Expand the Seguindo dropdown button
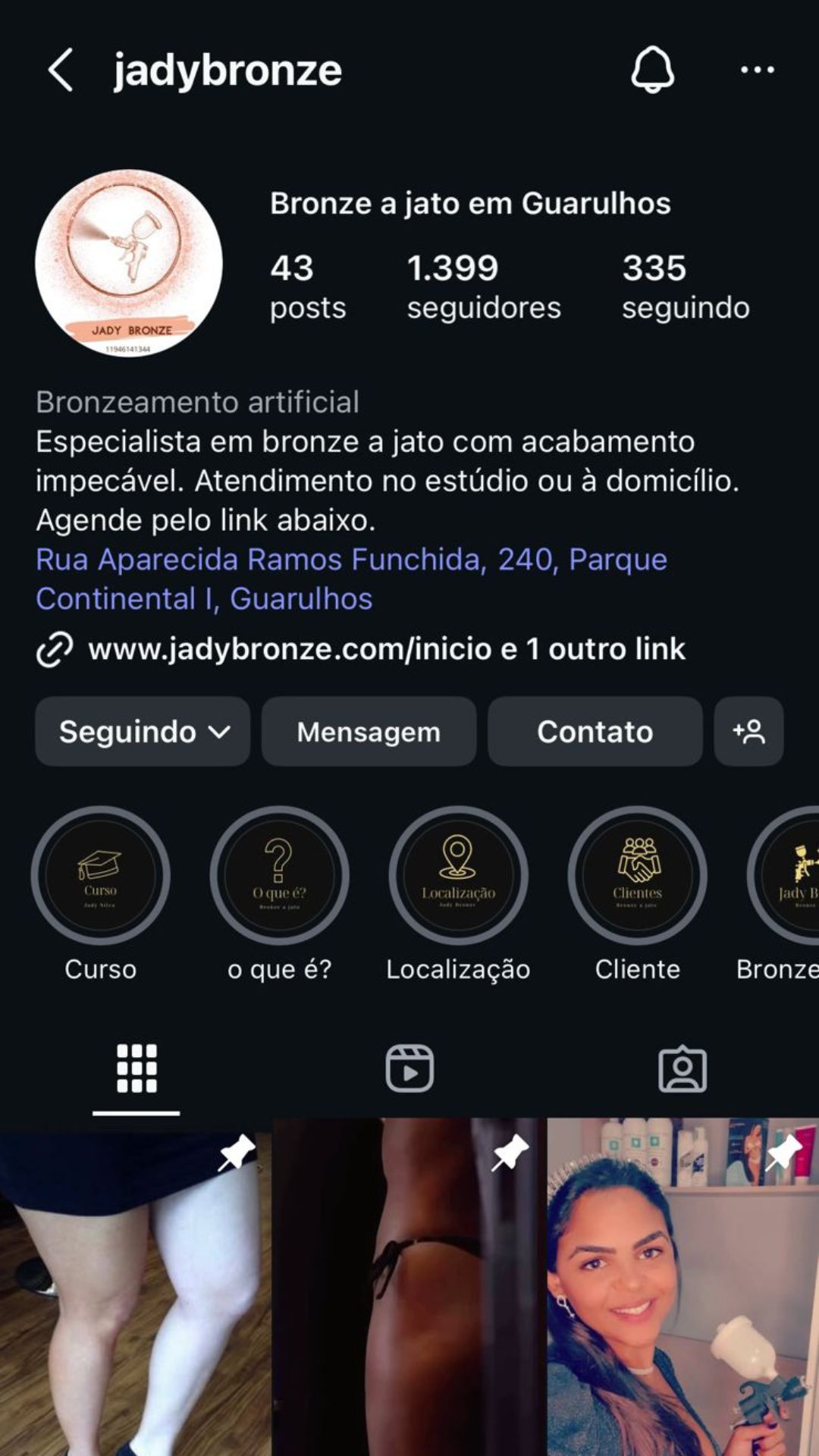Viewport: 819px width, 1456px height. click(143, 732)
